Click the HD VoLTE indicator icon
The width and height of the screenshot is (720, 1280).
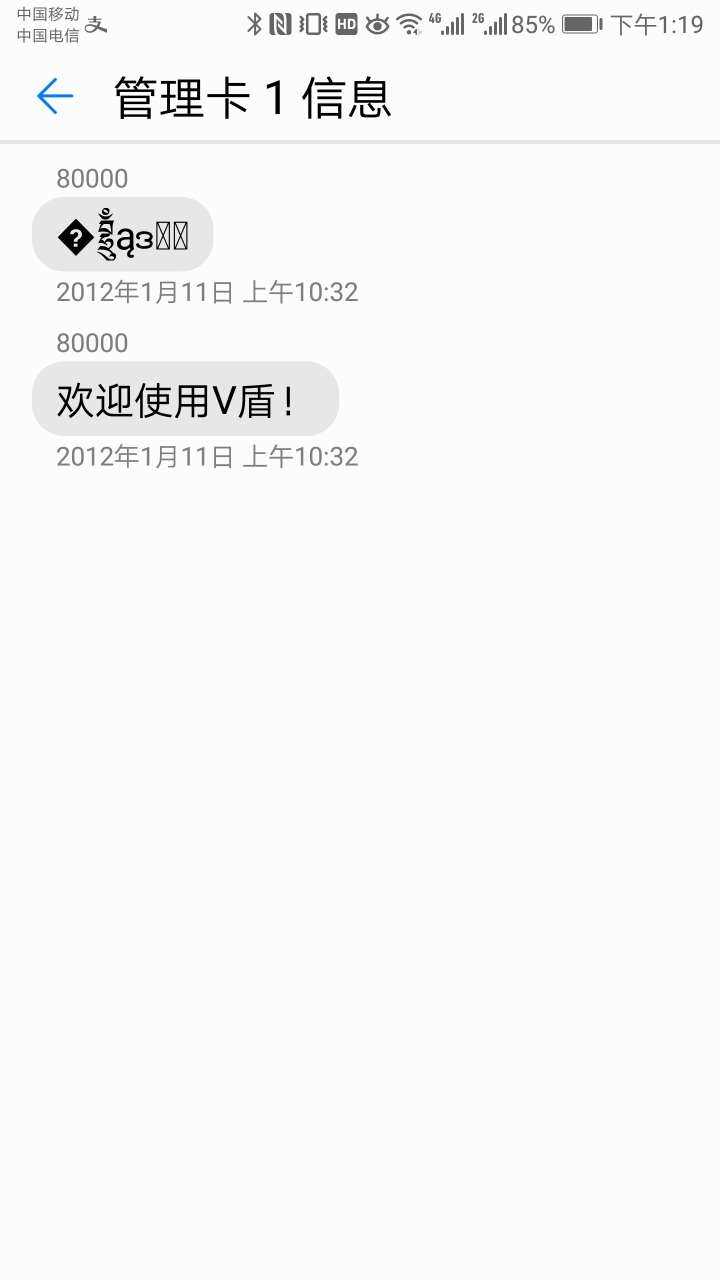[348, 23]
